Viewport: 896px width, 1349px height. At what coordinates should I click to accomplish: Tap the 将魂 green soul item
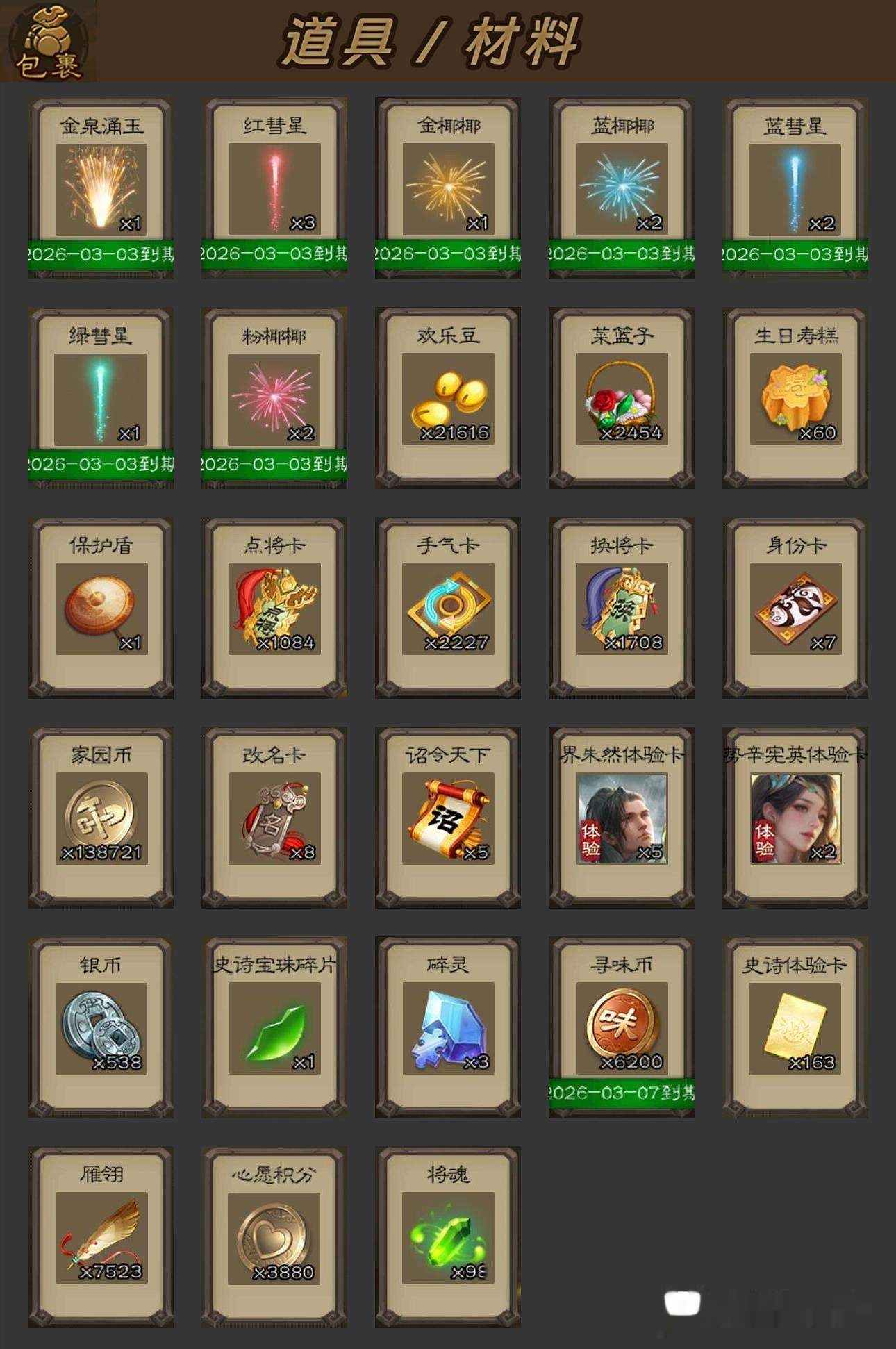point(448,1238)
